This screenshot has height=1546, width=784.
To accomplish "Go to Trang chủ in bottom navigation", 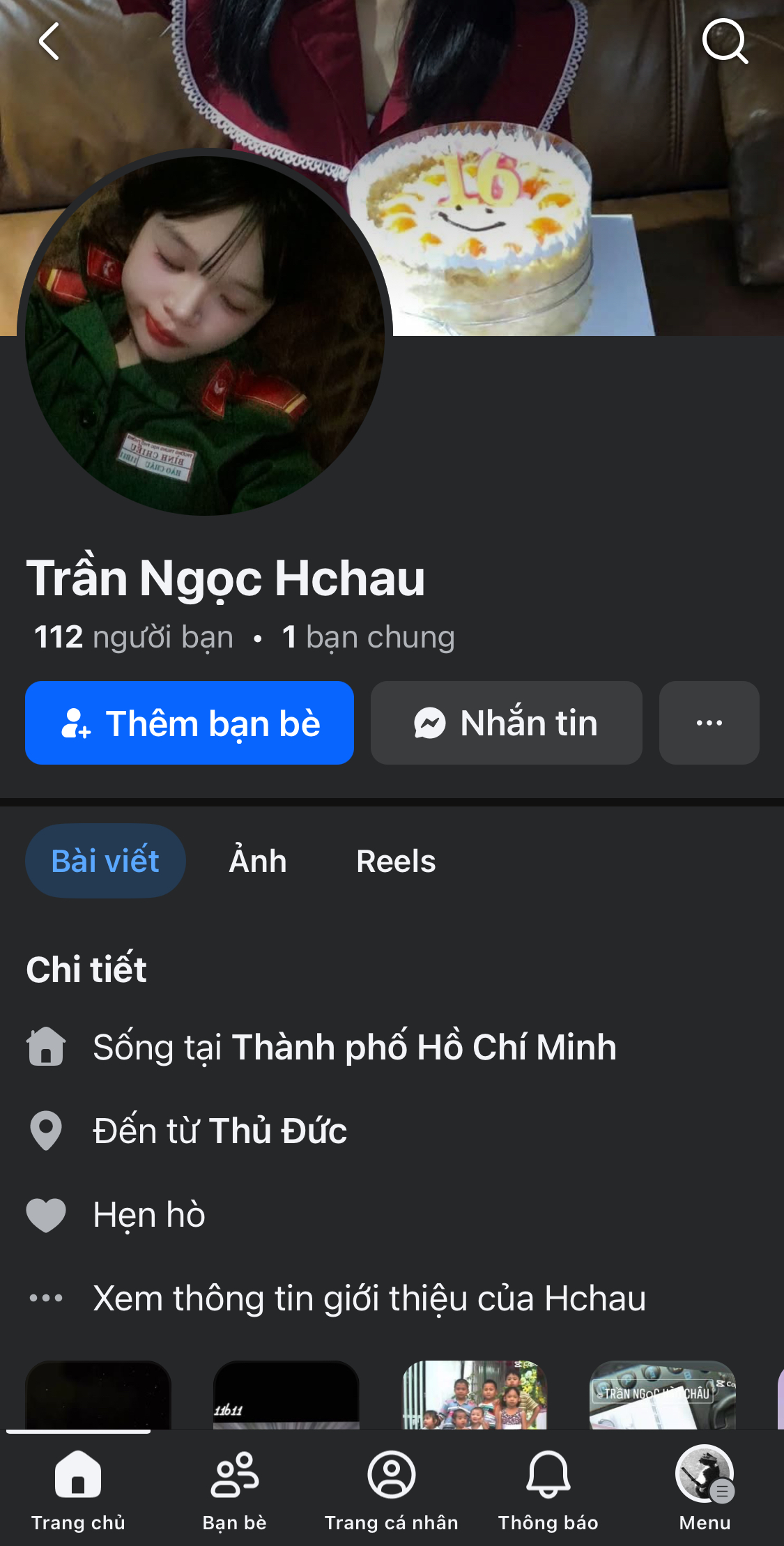I will [x=78, y=1488].
